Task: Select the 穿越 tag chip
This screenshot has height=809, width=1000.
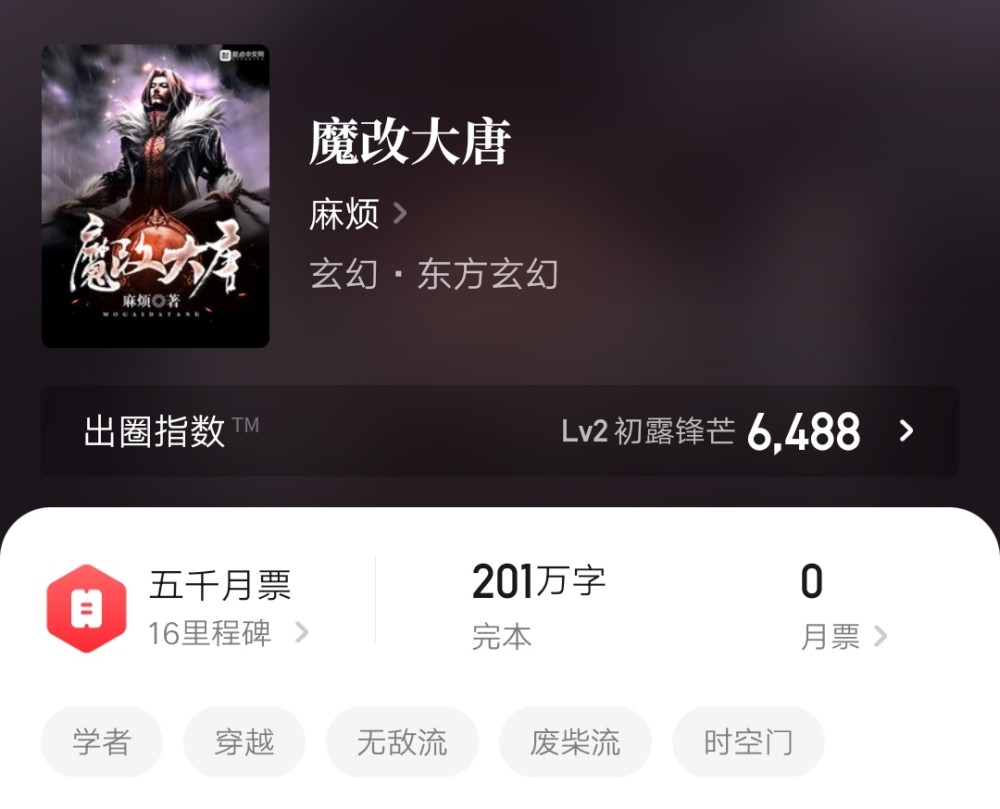Action: coord(244,742)
